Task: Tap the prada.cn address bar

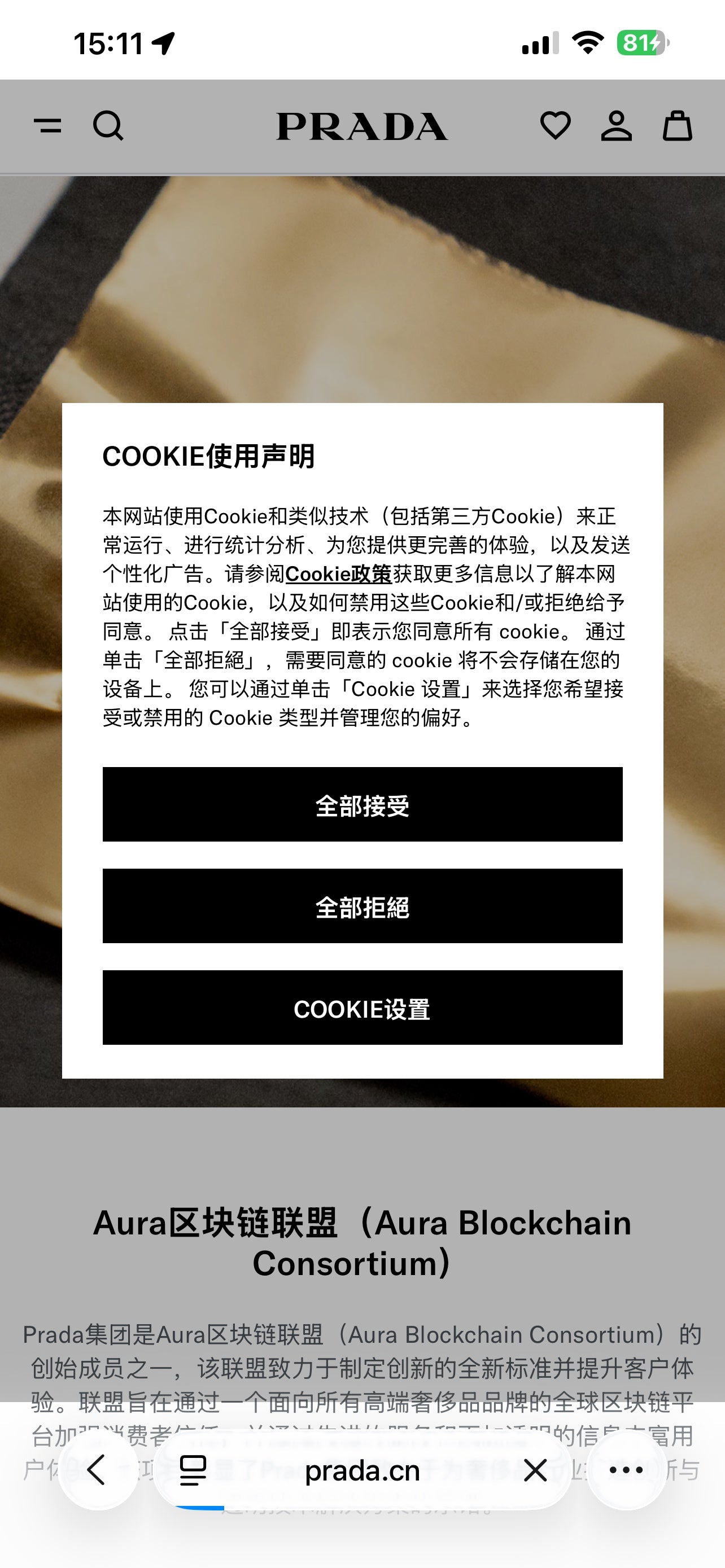Action: point(362,1470)
